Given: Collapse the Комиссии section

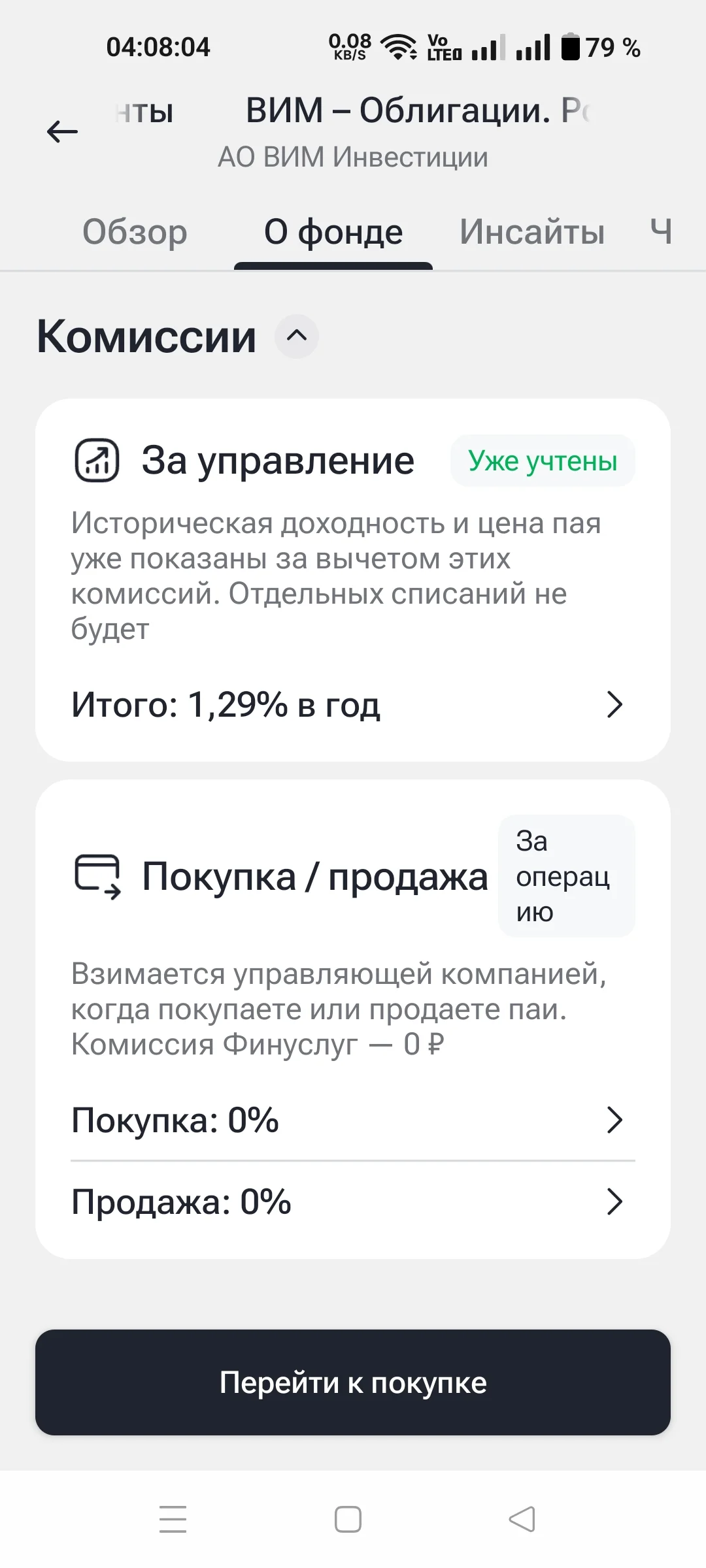Looking at the screenshot, I should pyautogui.click(x=297, y=336).
